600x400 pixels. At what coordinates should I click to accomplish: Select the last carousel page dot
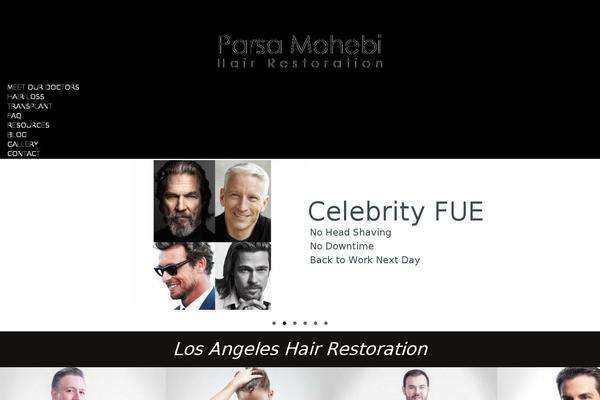(x=326, y=323)
